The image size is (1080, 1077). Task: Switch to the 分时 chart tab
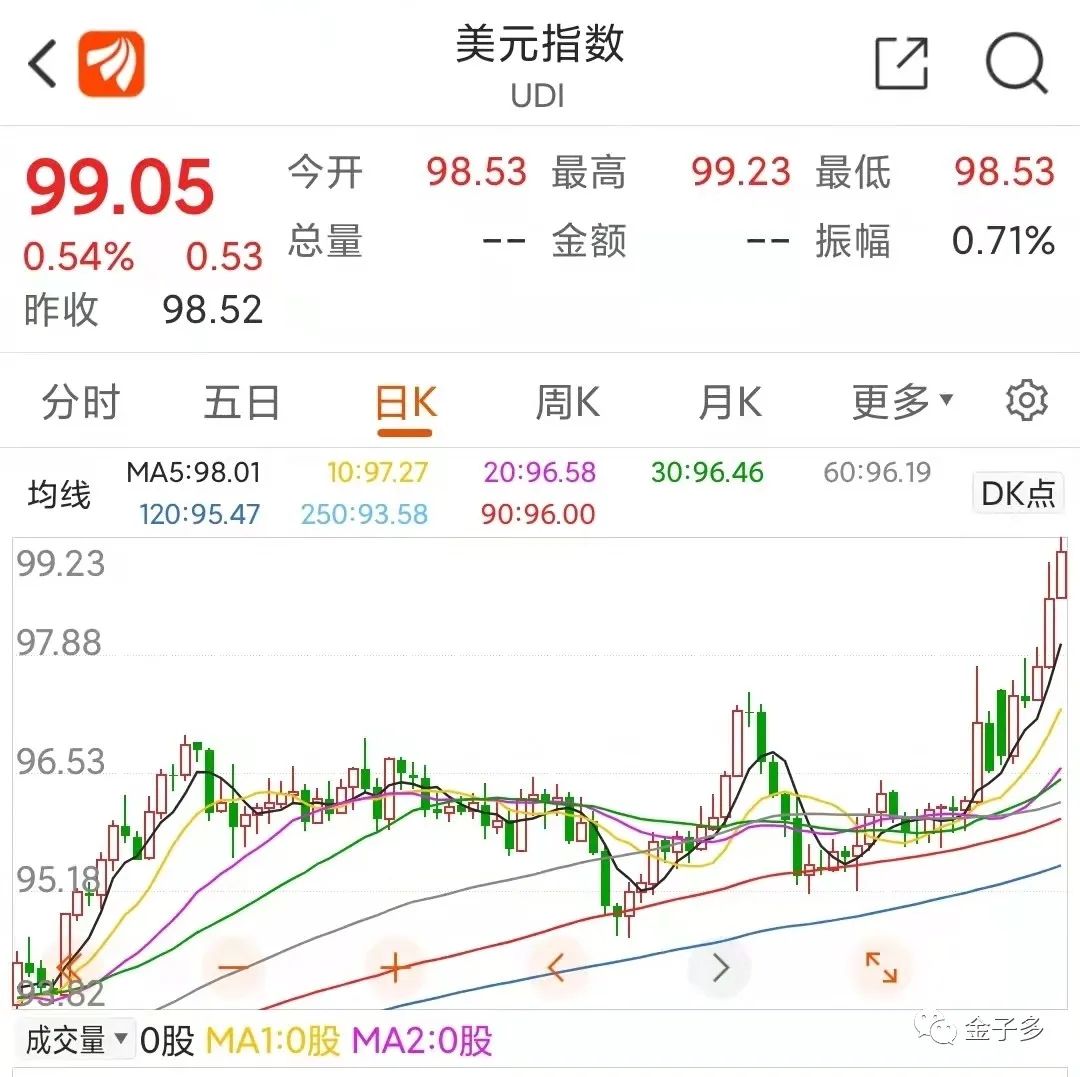pos(81,403)
